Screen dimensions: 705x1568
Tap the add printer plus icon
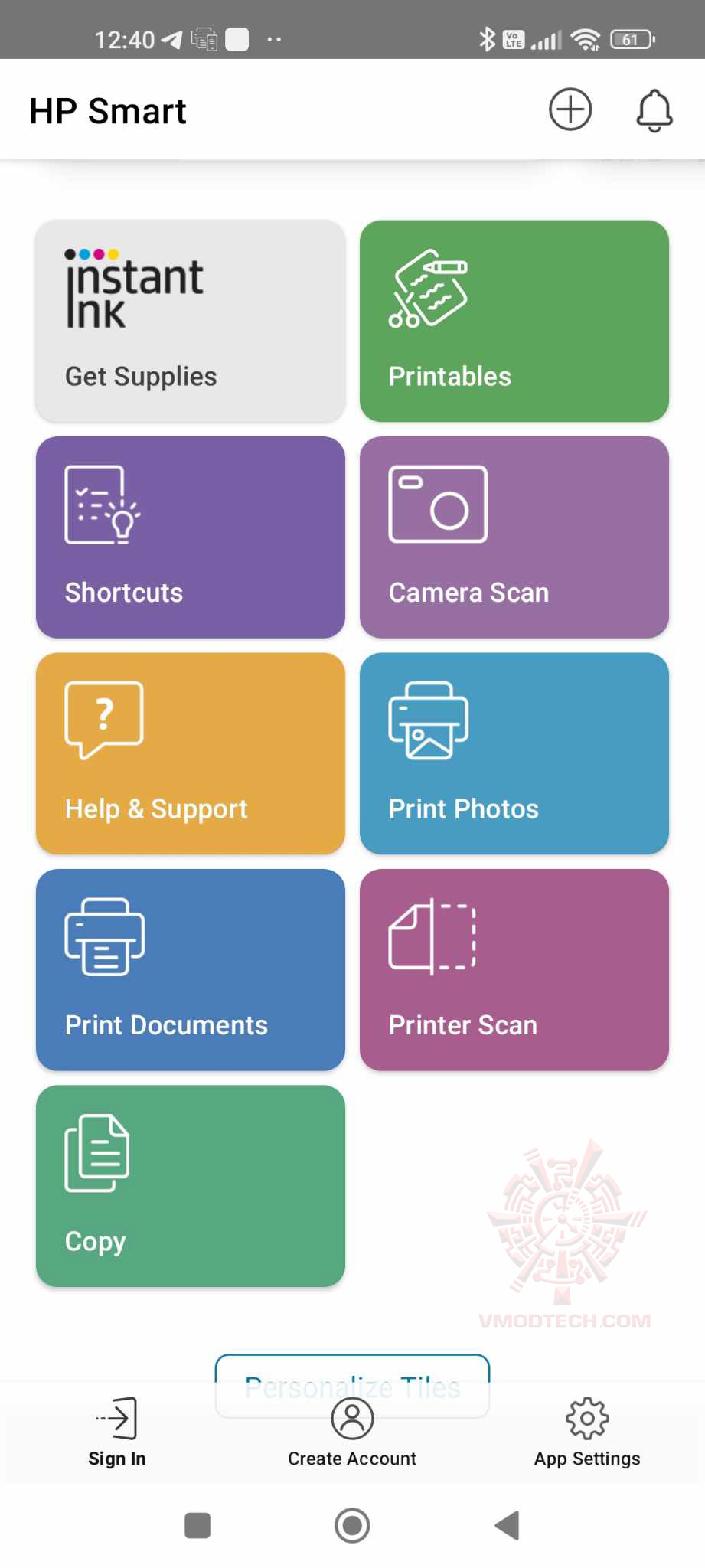click(570, 109)
